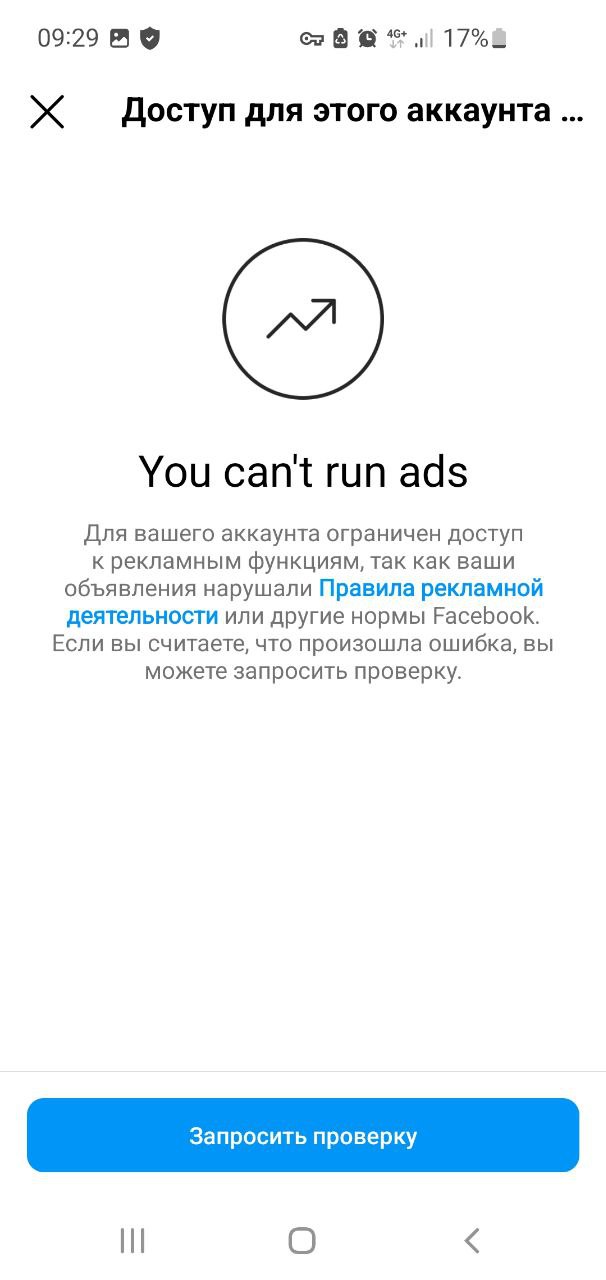The height and width of the screenshot is (1280, 606).
Task: Open recent apps from navigation bar
Action: click(x=132, y=1241)
